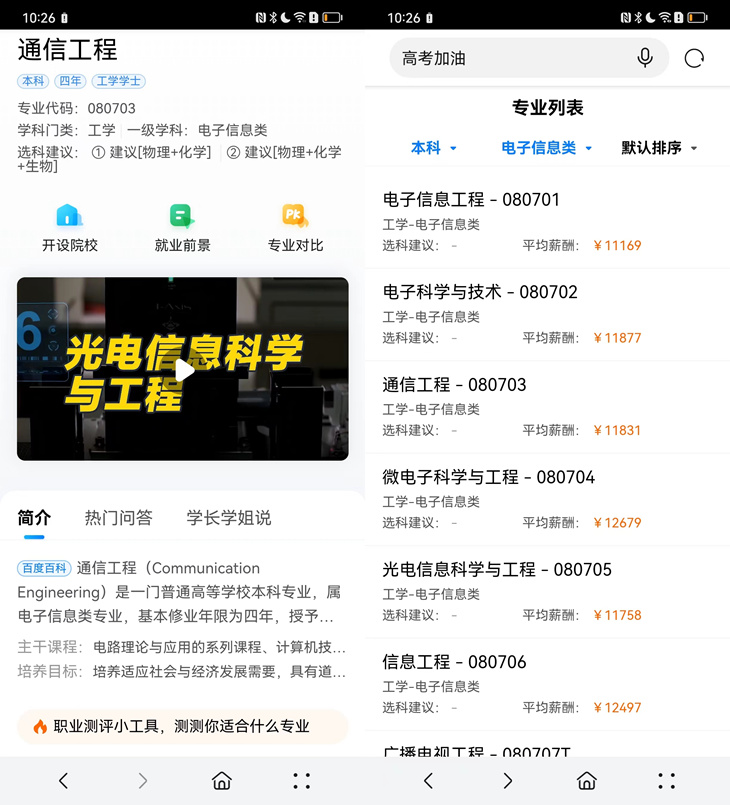Tap the 高考加油 search box

point(510,58)
